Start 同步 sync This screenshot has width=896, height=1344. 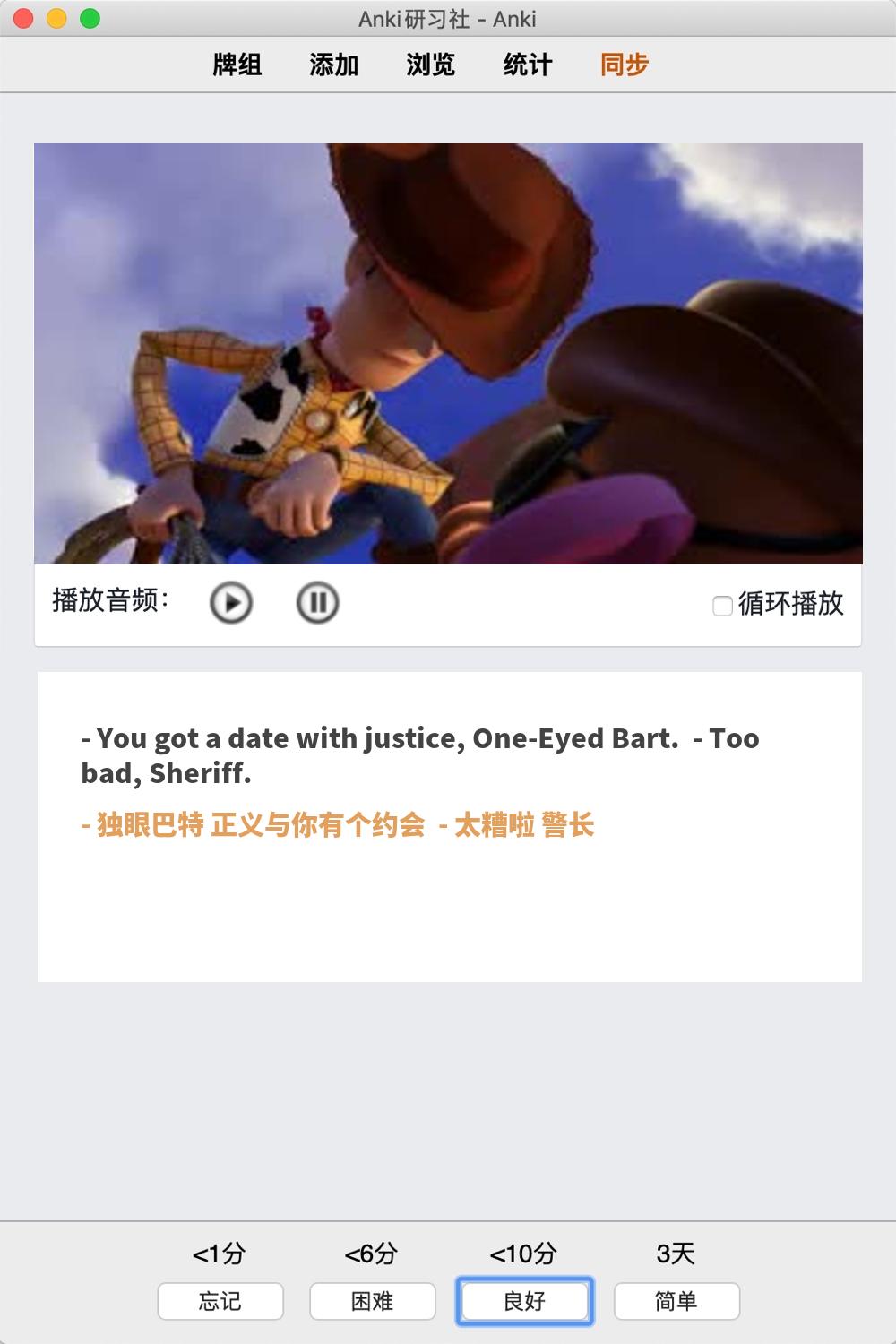[625, 65]
